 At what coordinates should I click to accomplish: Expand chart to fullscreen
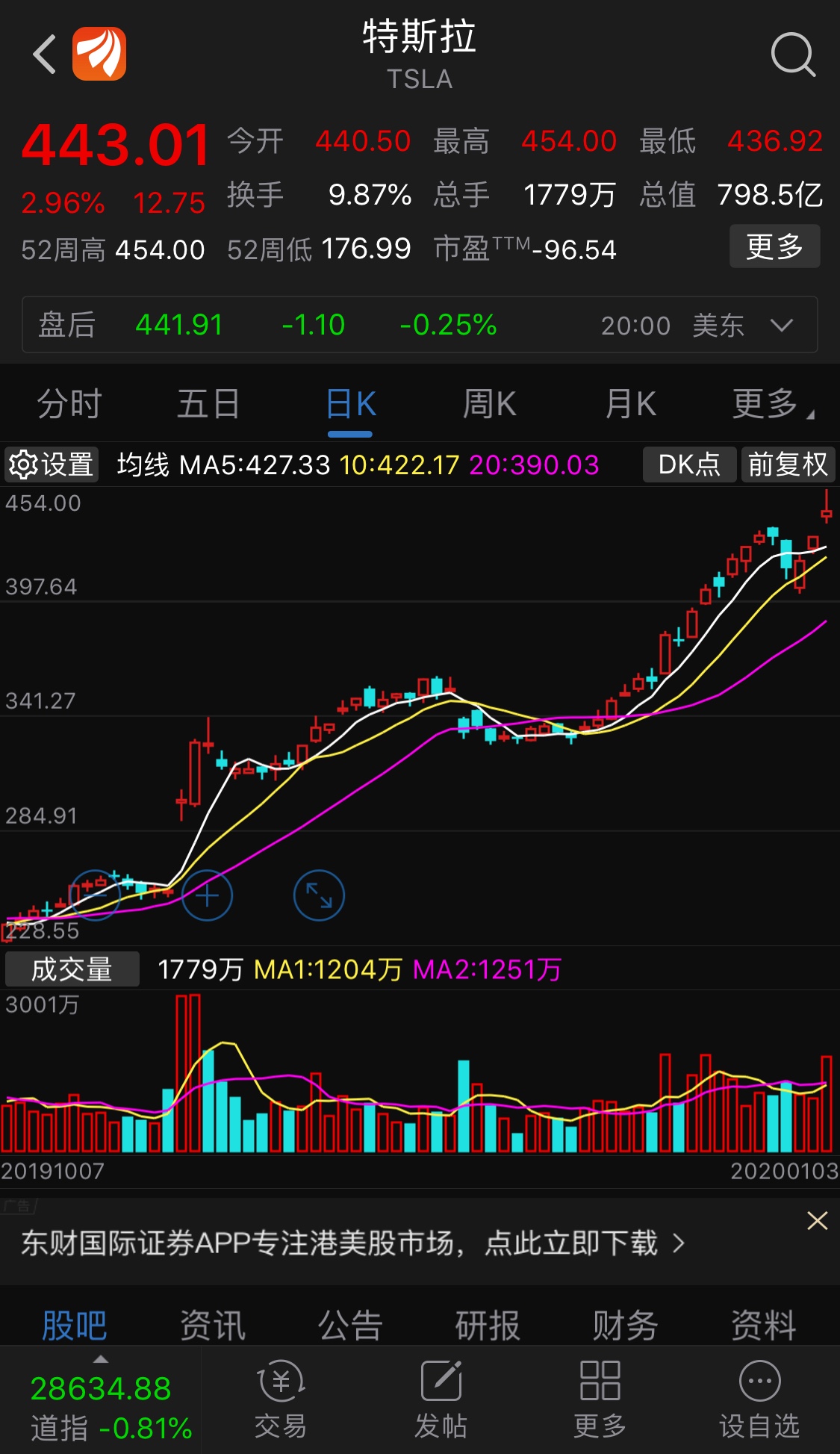(x=319, y=895)
